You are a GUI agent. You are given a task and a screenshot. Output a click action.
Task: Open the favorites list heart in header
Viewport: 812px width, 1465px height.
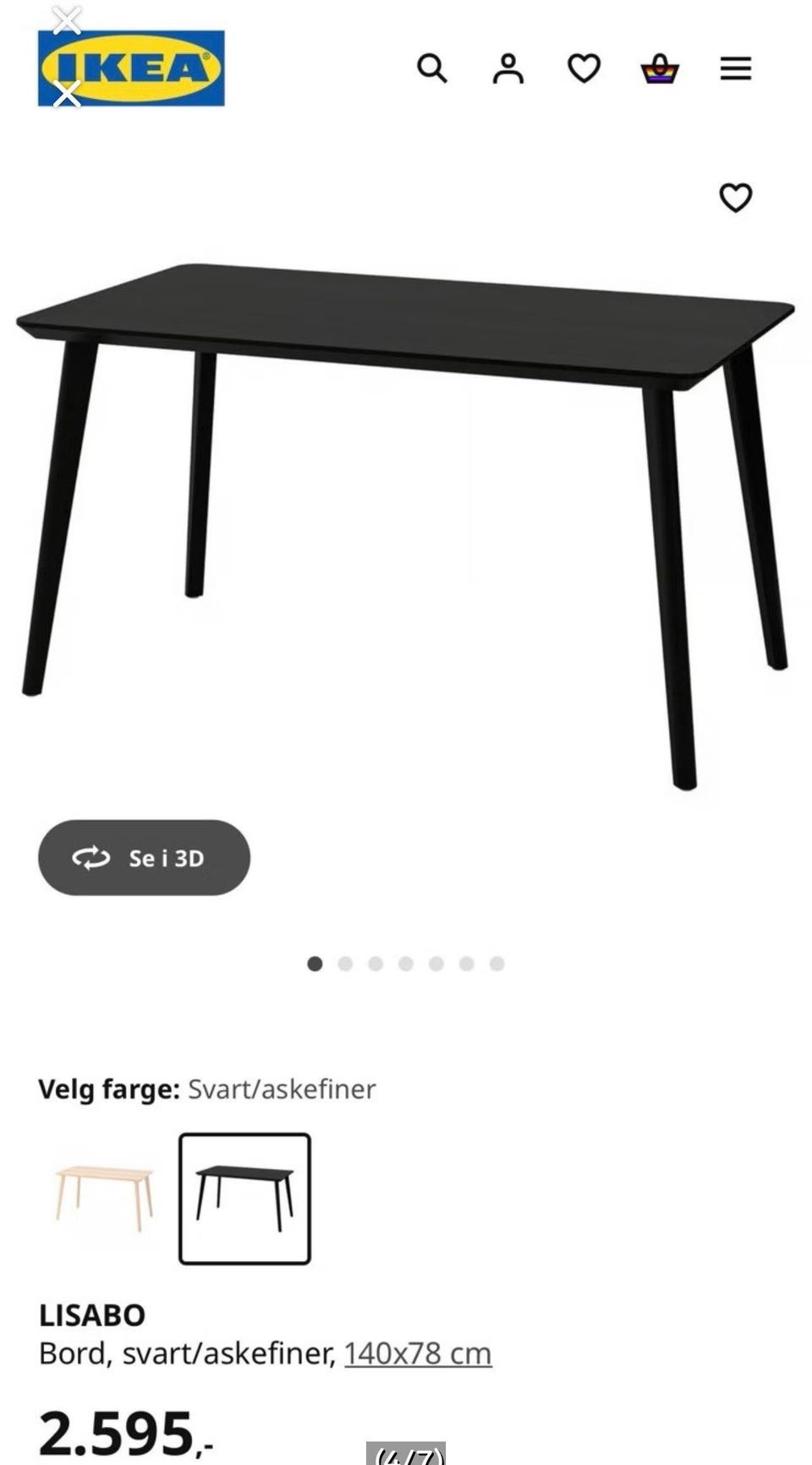(x=584, y=69)
